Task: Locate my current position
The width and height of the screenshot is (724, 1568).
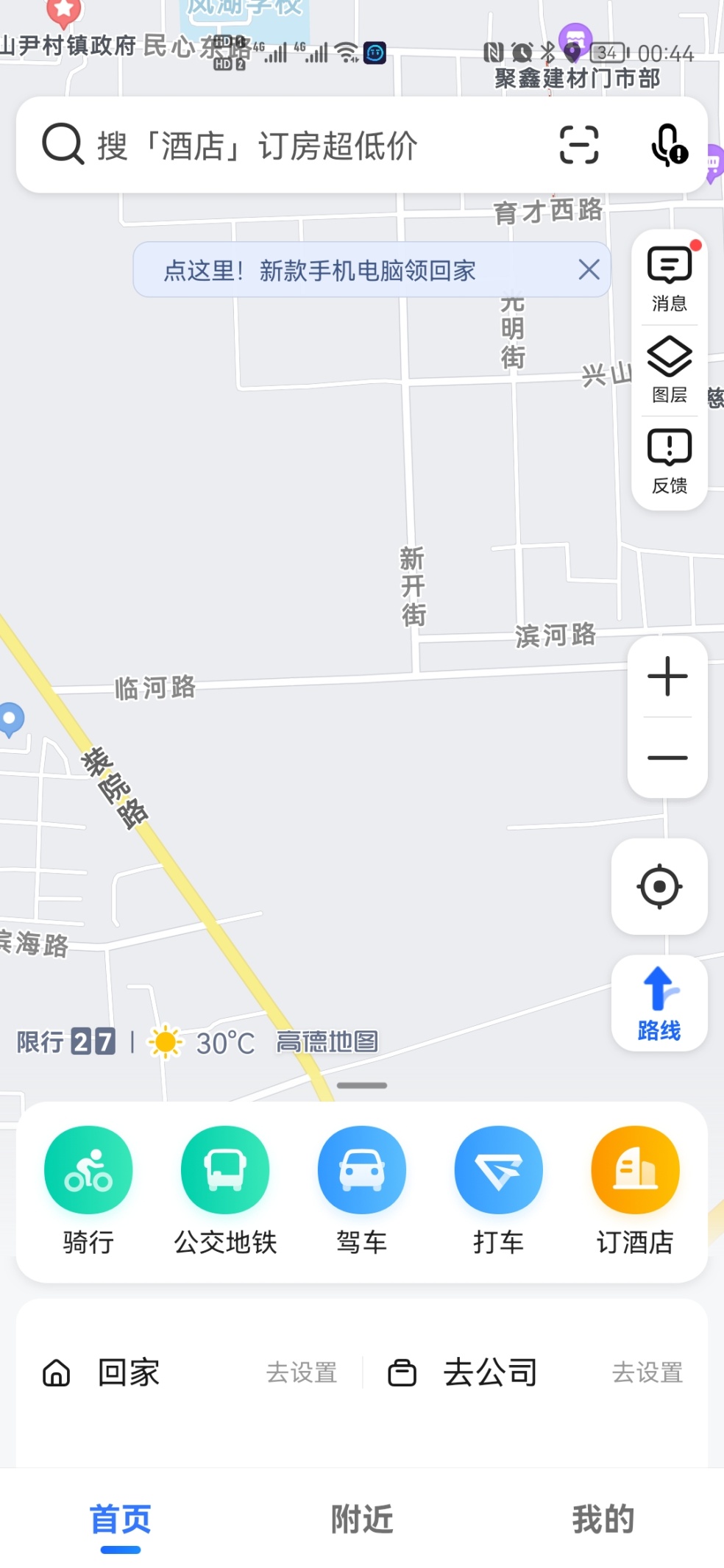Action: [659, 886]
